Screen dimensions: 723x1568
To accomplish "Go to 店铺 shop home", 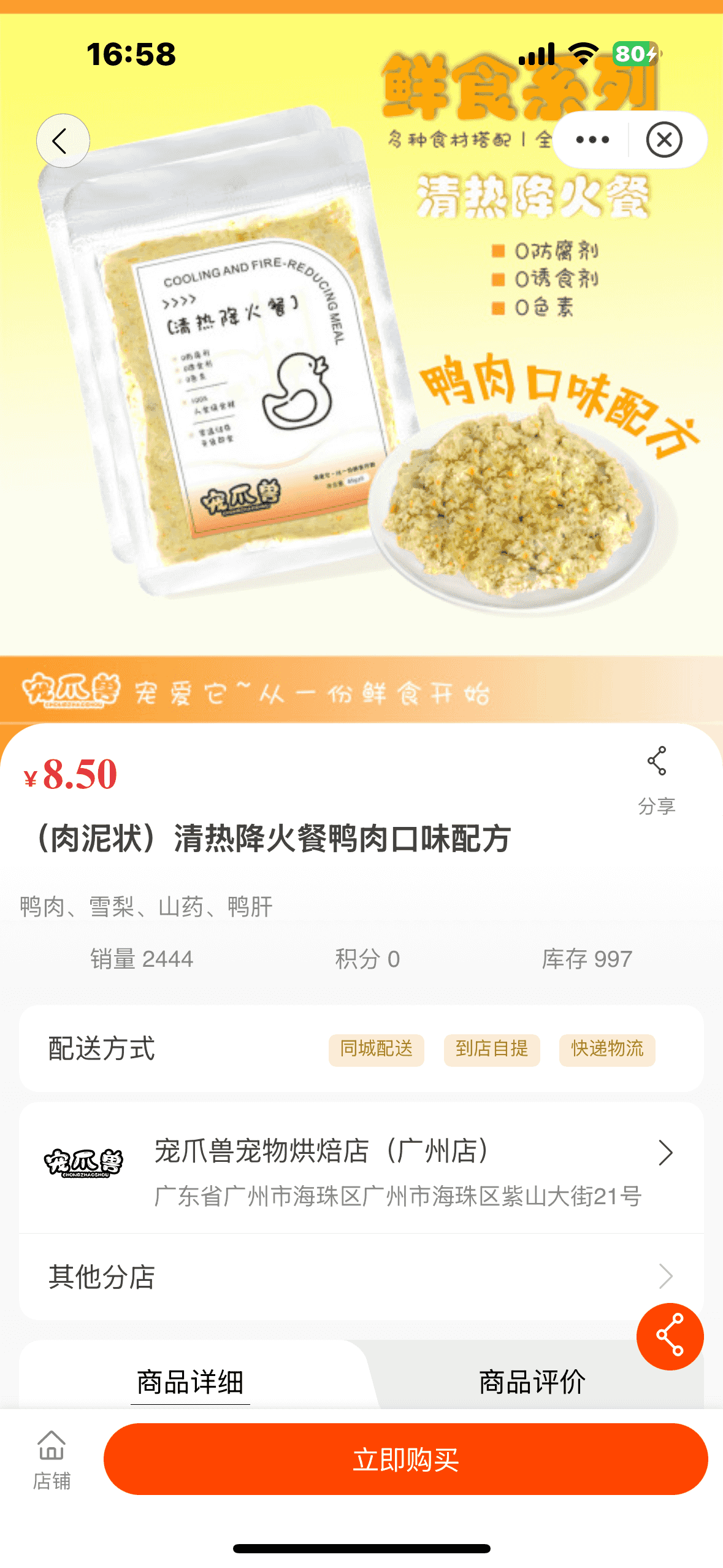I will point(52,1460).
